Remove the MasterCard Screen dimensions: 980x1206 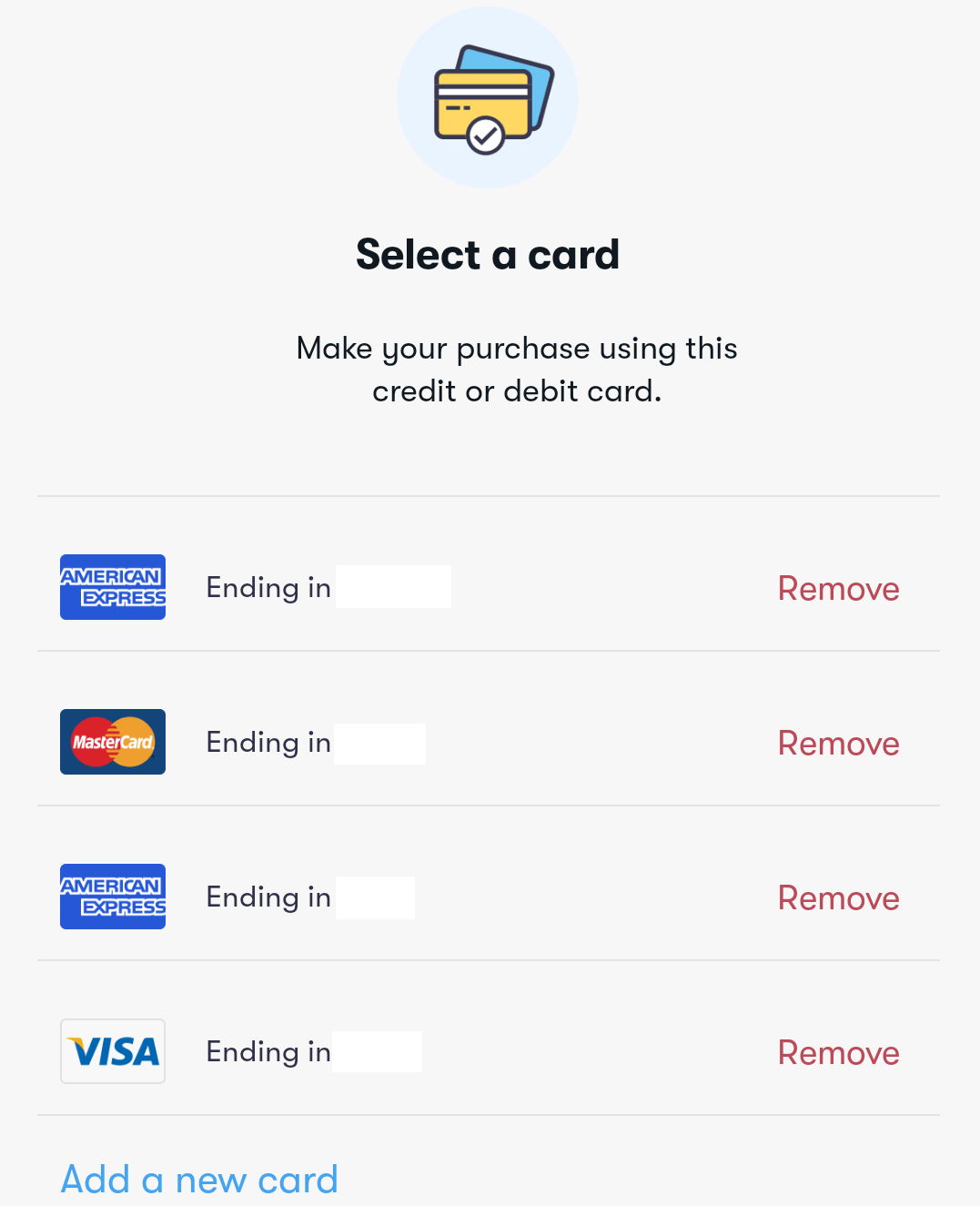pos(838,744)
